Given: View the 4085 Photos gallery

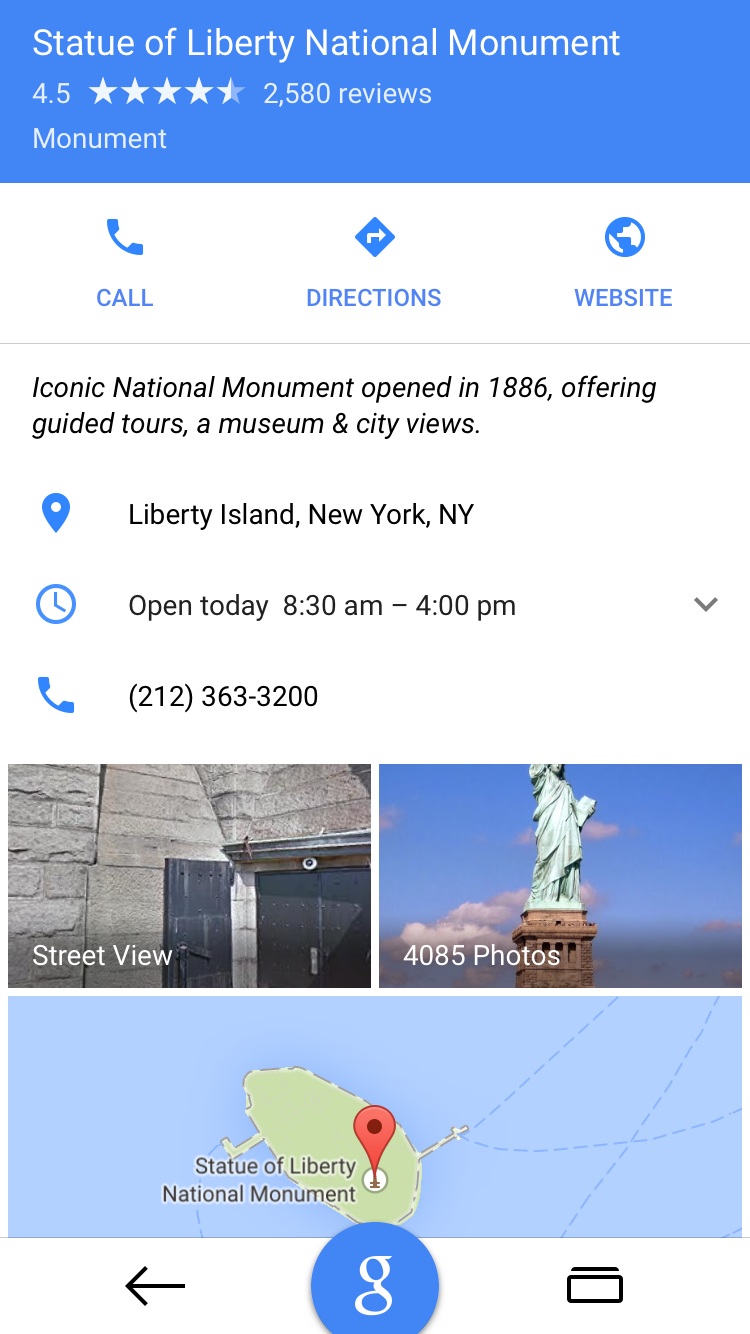Looking at the screenshot, I should (560, 876).
